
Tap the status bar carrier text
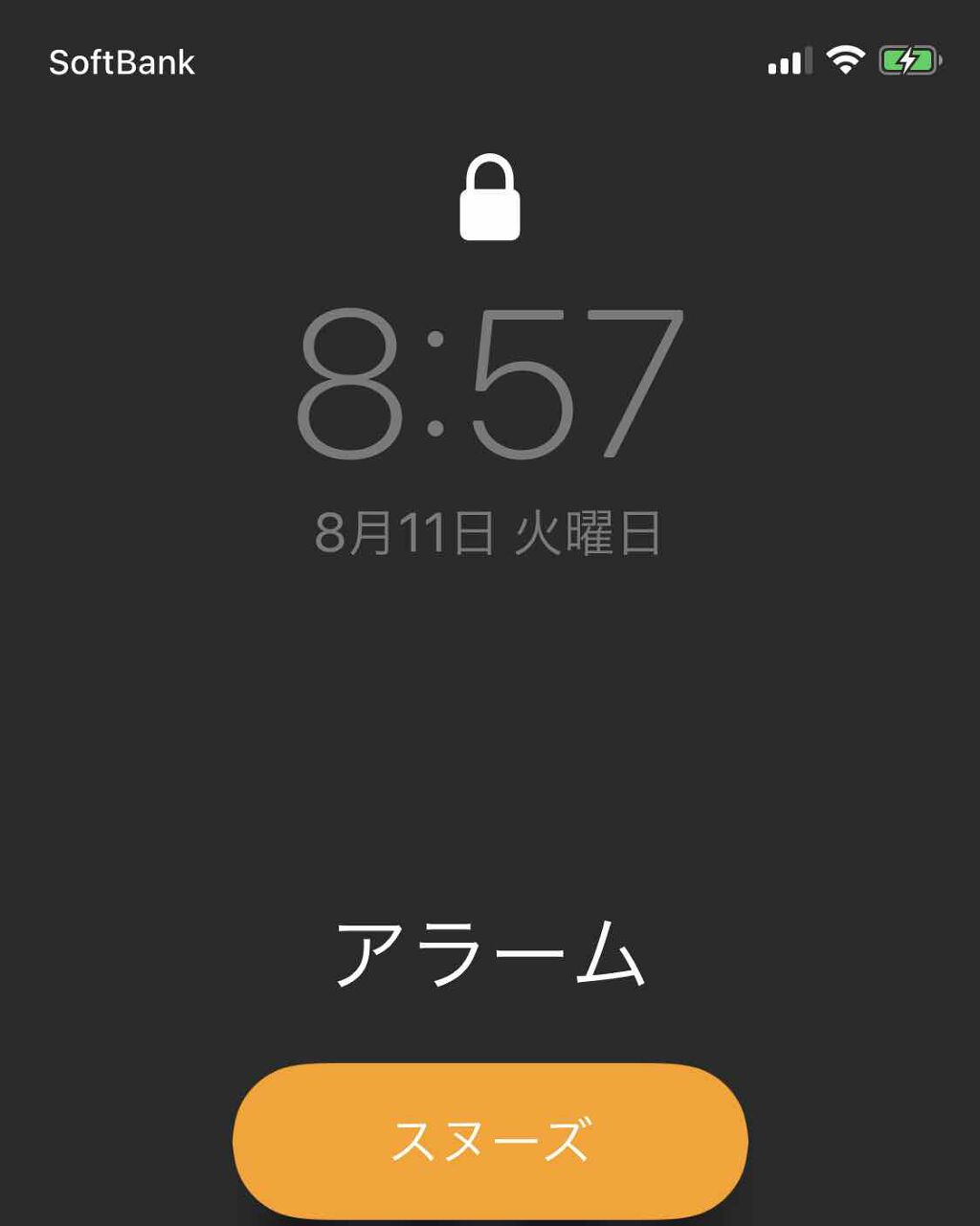(x=121, y=62)
